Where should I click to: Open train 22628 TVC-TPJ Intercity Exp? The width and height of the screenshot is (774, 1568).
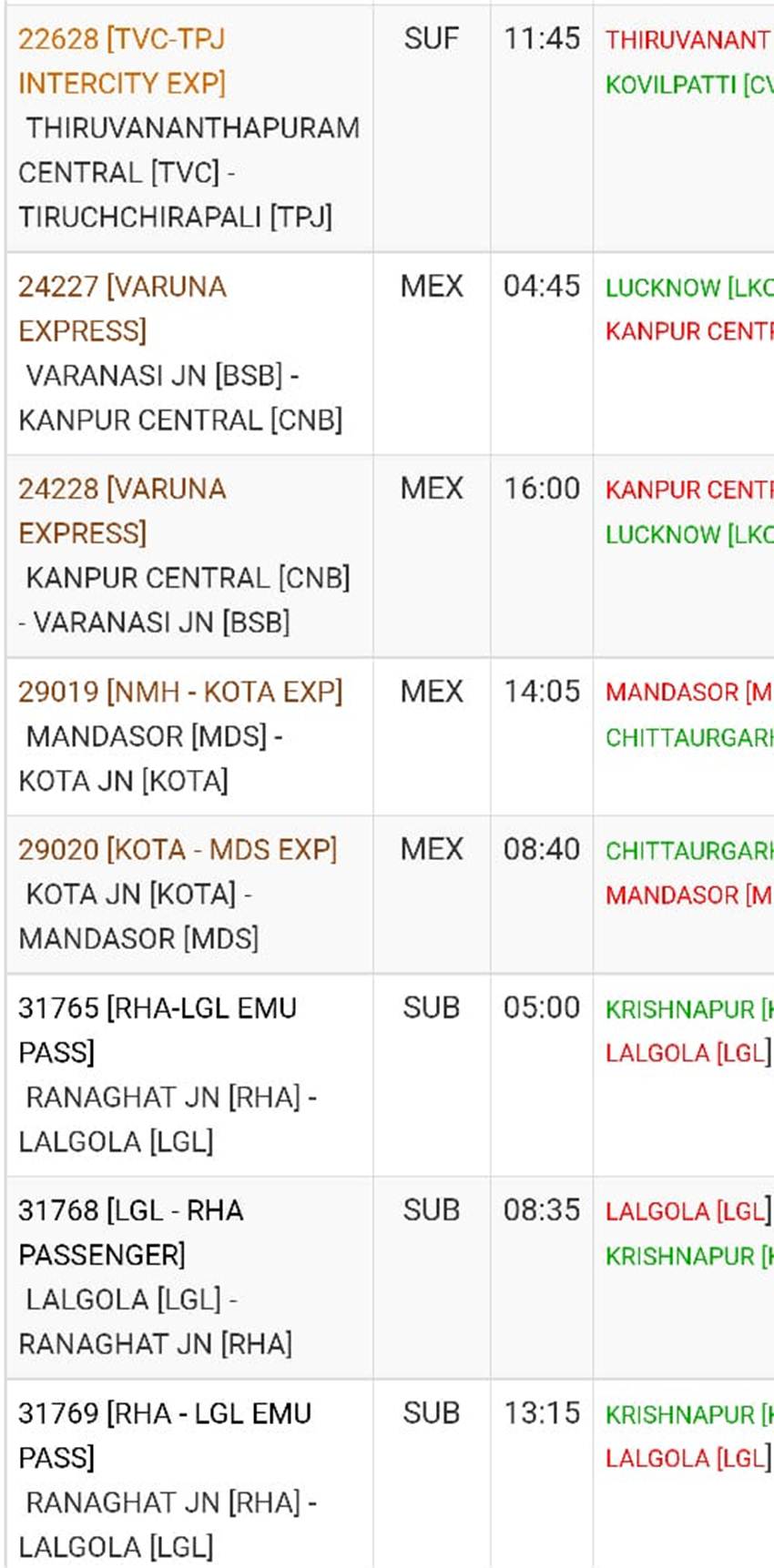[122, 61]
